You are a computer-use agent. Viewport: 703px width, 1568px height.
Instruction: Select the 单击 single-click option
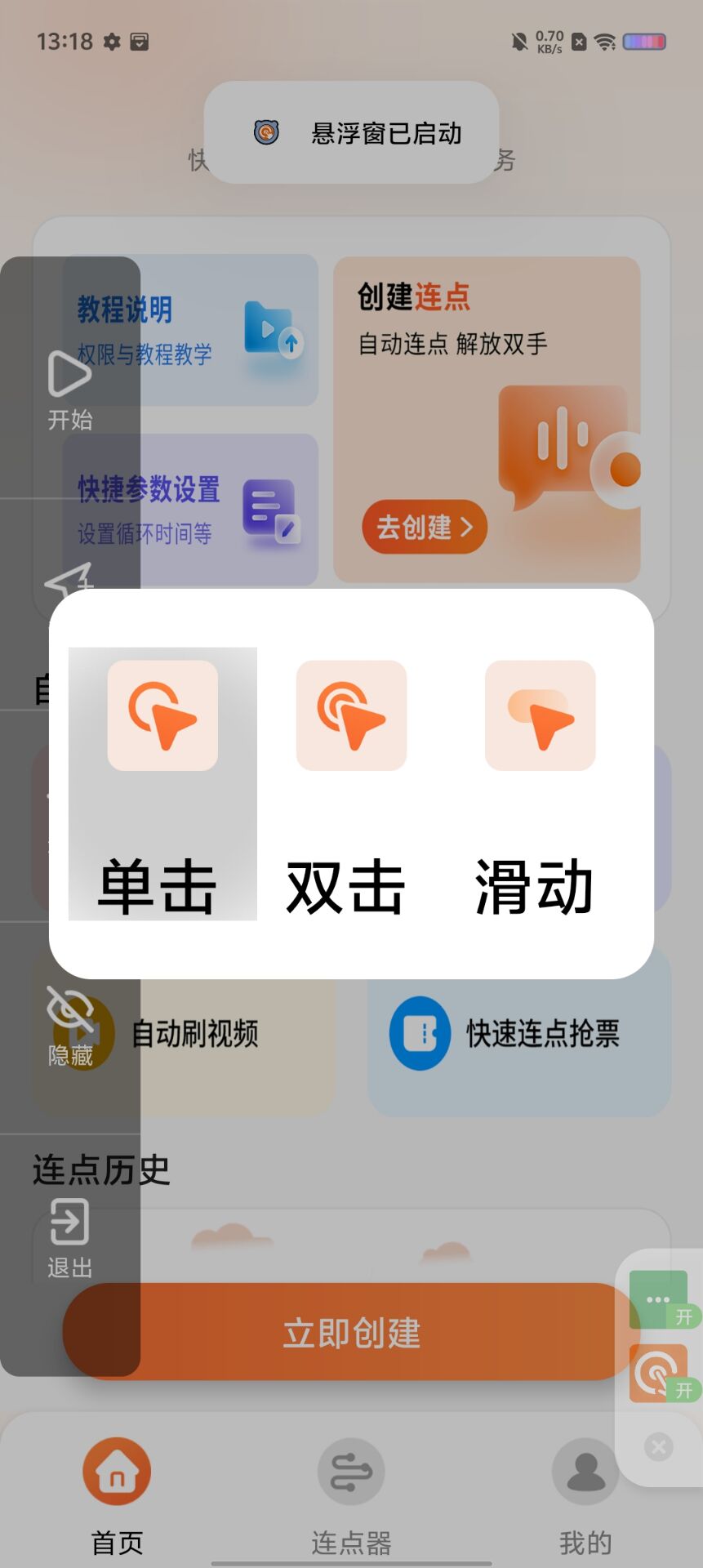[x=162, y=784]
